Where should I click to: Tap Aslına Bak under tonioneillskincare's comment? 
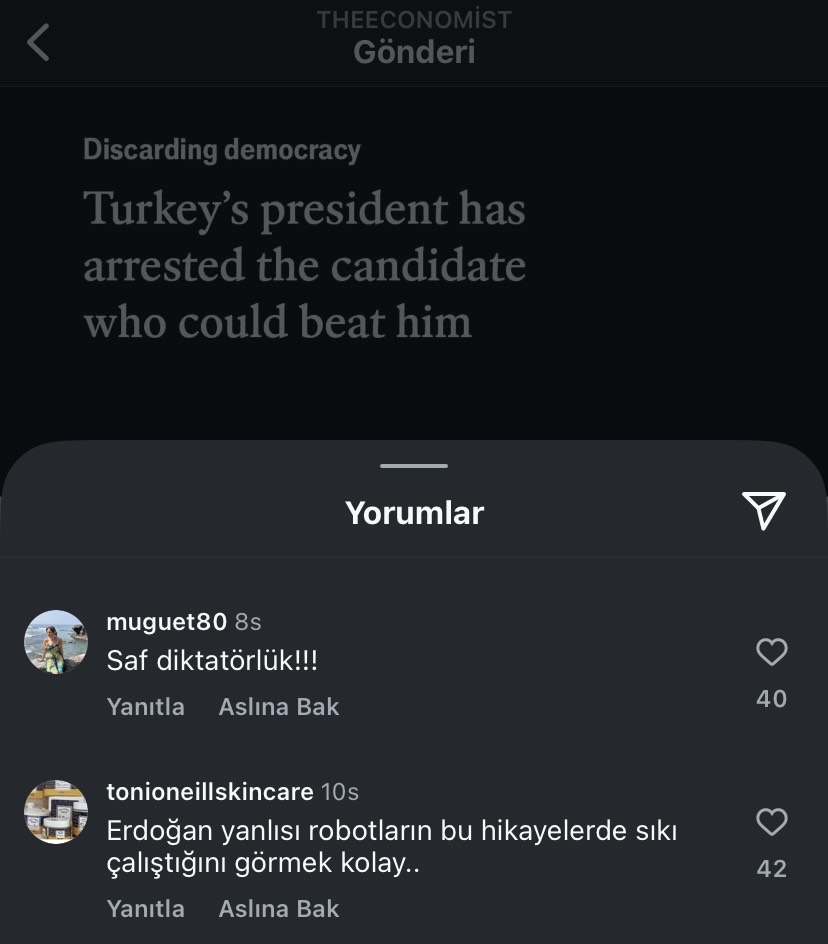point(278,909)
